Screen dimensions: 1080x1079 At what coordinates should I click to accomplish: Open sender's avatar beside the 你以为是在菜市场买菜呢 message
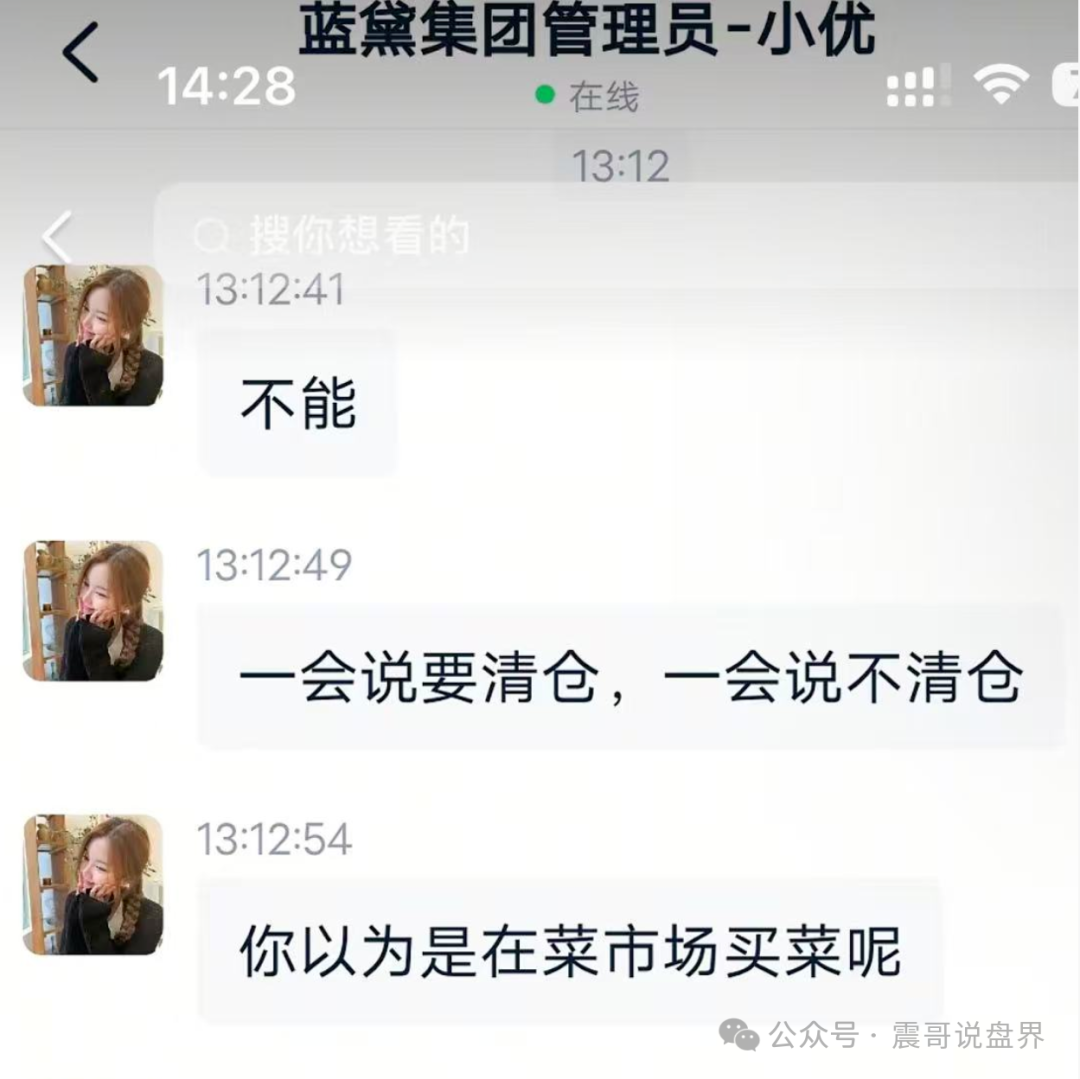click(x=93, y=885)
